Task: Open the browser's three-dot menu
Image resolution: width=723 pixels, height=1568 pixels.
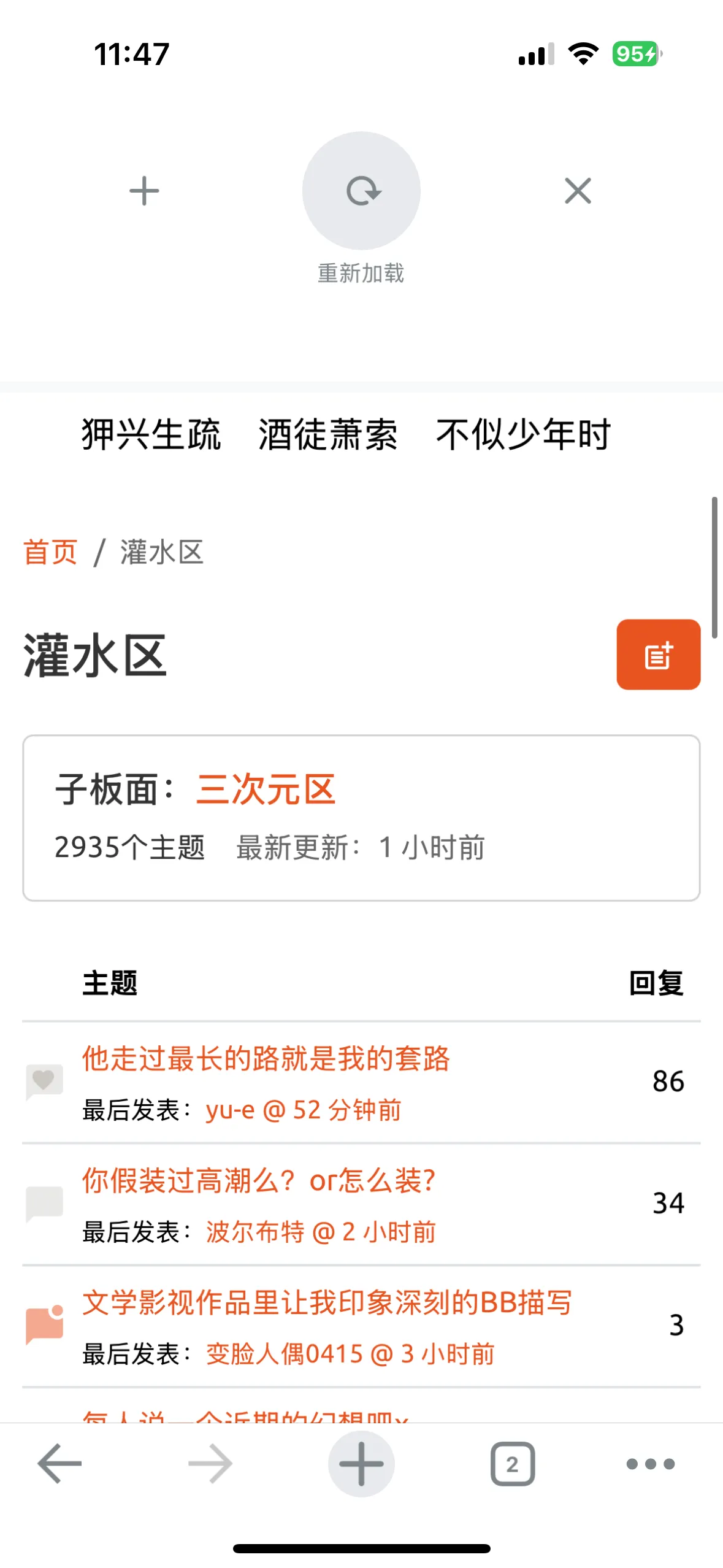Action: click(x=651, y=1464)
